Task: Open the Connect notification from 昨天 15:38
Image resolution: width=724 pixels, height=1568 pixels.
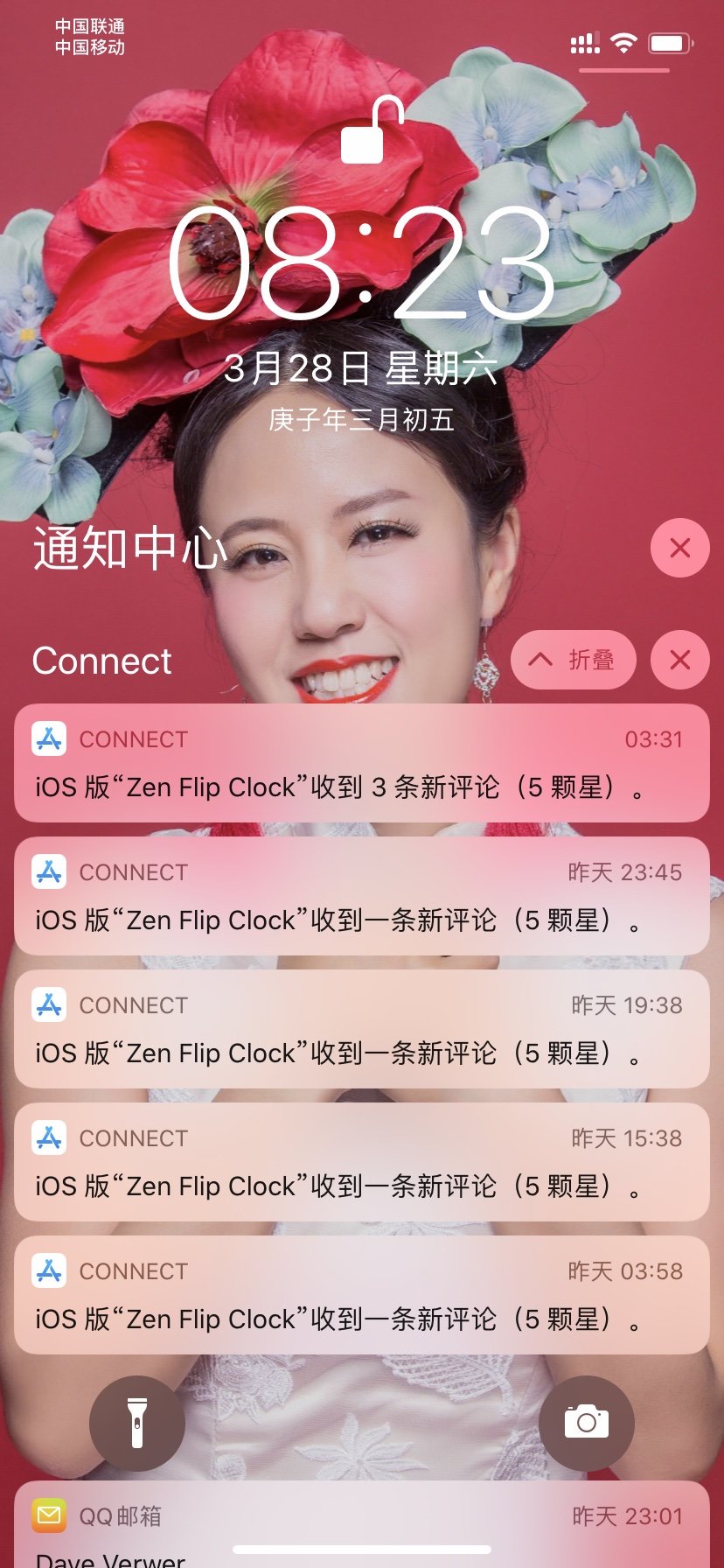Action: (361, 1162)
